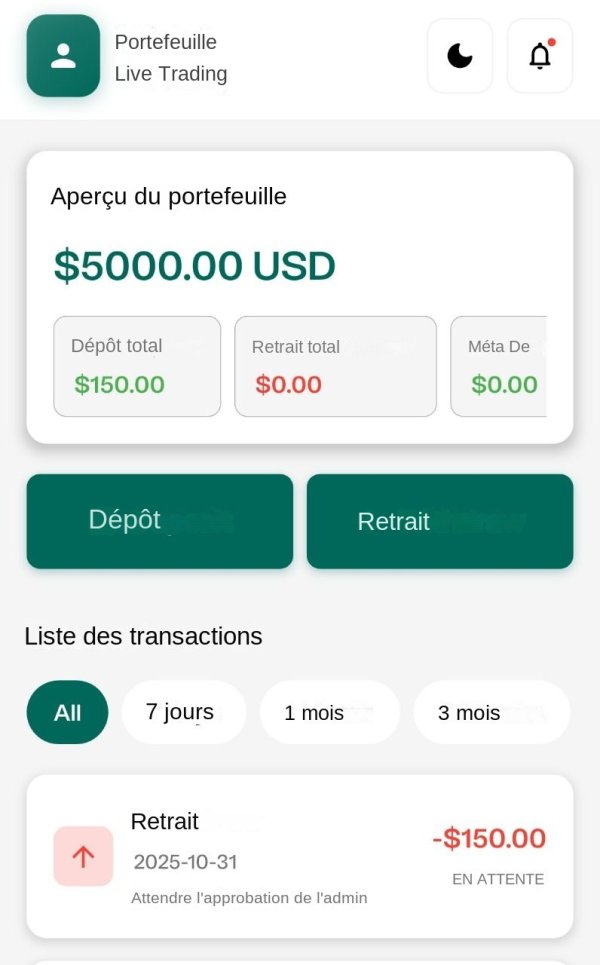Open the notifications bell
Viewport: 600px width, 965px height.
[x=540, y=56]
